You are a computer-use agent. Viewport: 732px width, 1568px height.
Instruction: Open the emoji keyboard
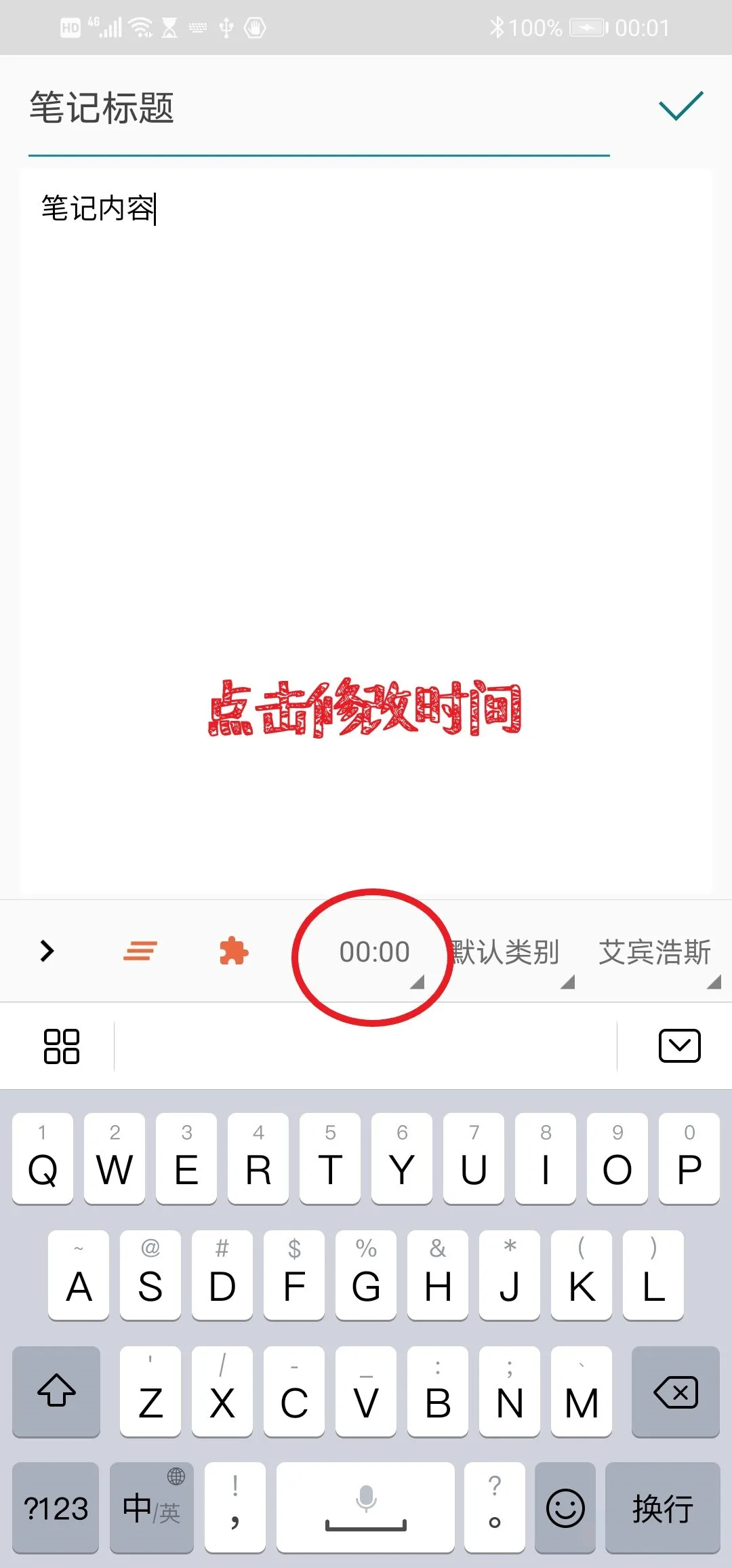click(x=565, y=1508)
